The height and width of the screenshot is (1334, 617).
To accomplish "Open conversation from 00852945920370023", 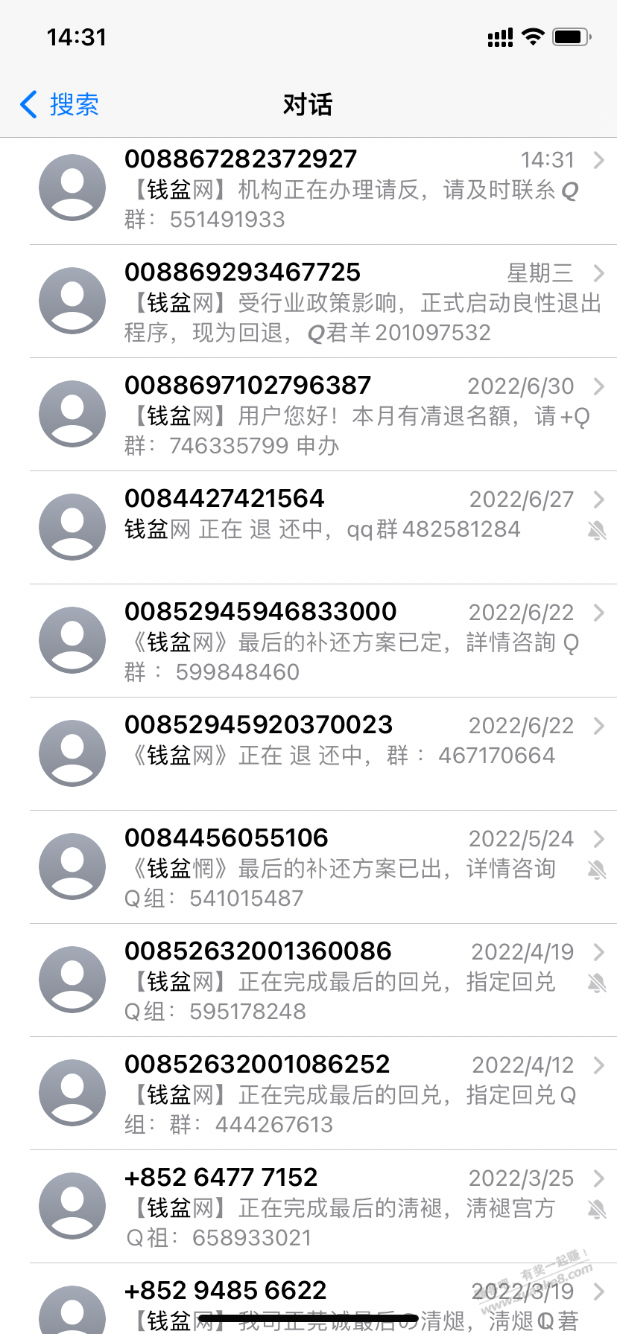I will click(x=308, y=753).
